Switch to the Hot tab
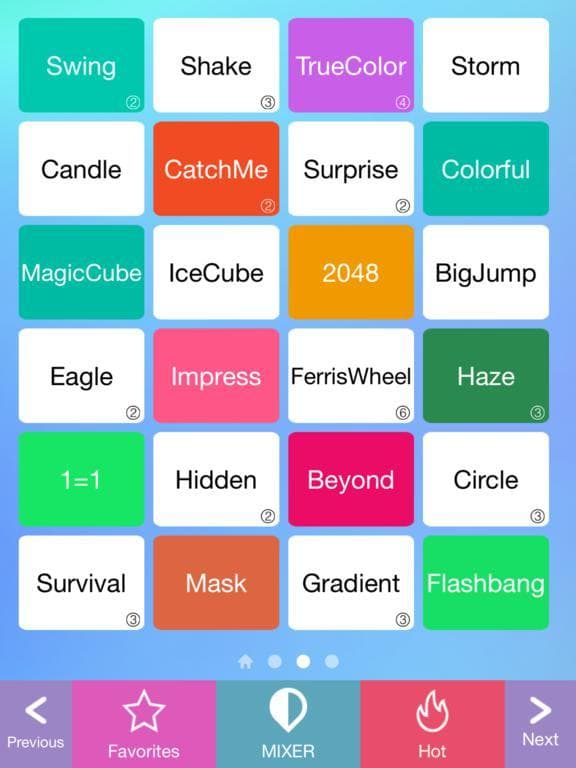Screen dimensions: 576x768 pyautogui.click(x=432, y=724)
